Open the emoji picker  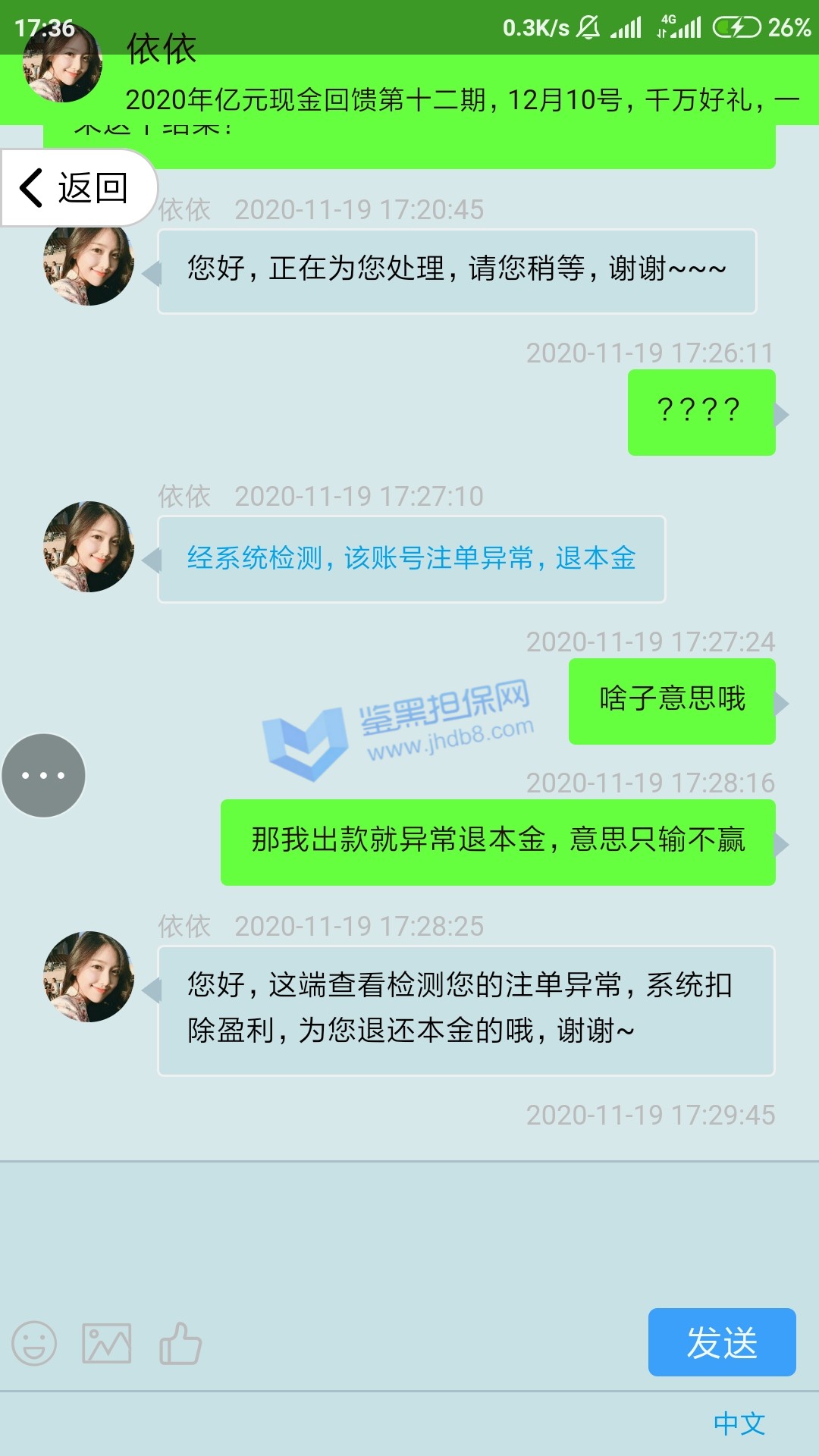tap(34, 1343)
